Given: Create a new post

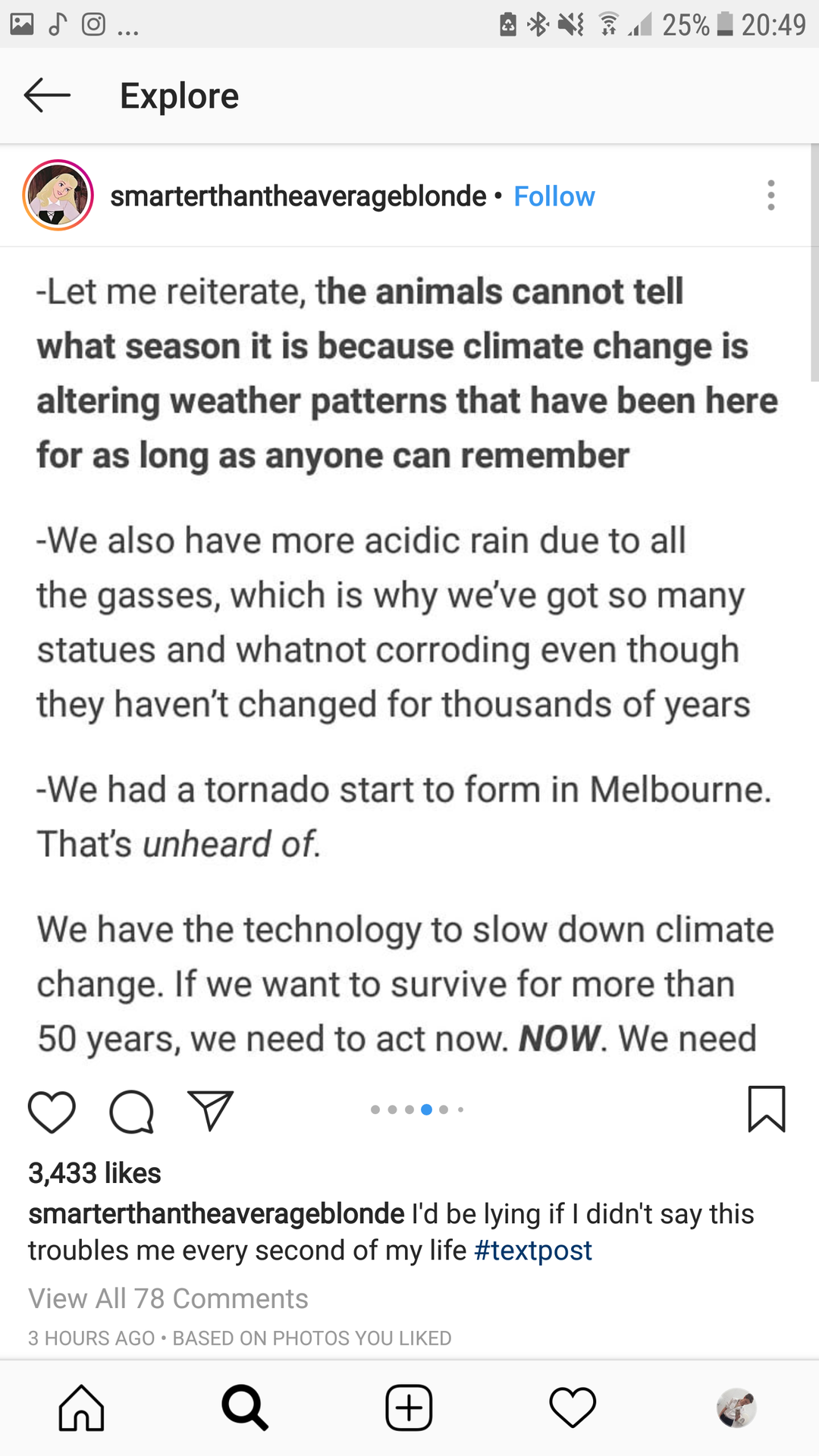Looking at the screenshot, I should pos(409,1408).
